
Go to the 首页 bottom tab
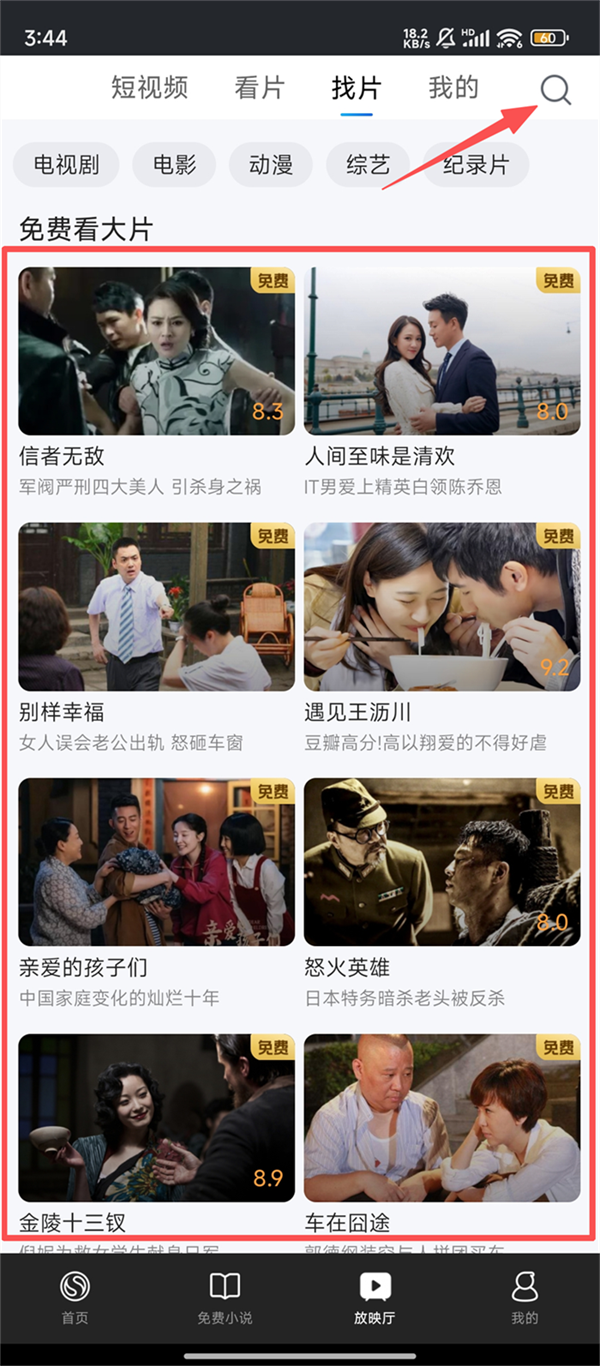[75, 1297]
